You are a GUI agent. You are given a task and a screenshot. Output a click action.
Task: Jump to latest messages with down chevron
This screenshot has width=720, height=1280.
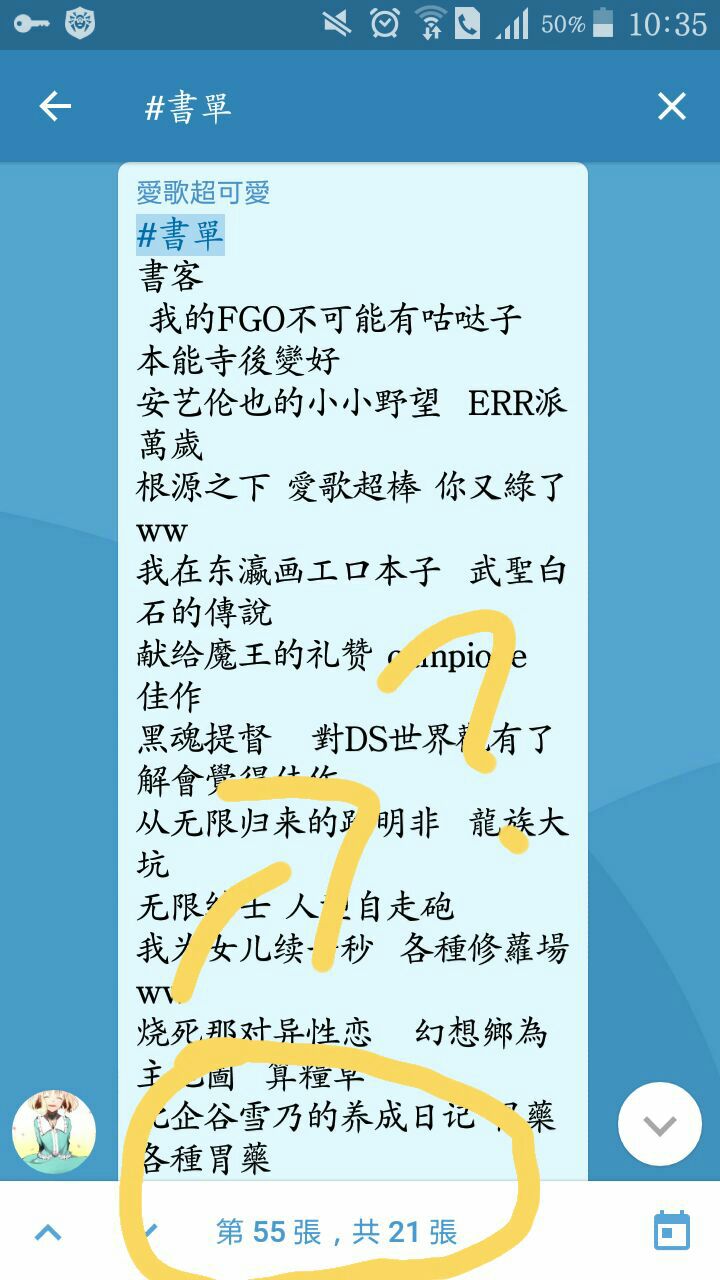tap(659, 1125)
